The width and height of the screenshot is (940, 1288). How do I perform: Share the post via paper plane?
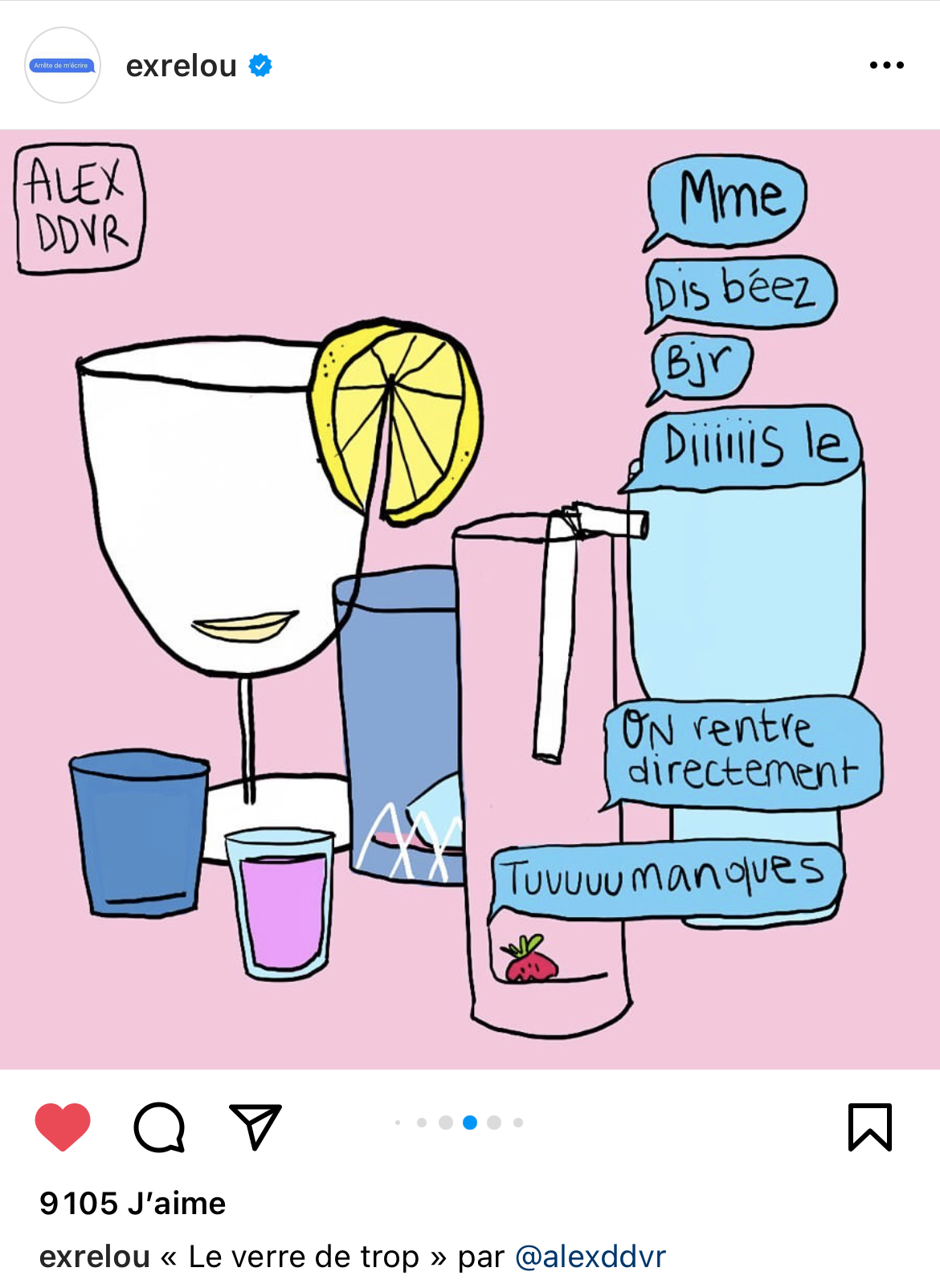tap(255, 1127)
